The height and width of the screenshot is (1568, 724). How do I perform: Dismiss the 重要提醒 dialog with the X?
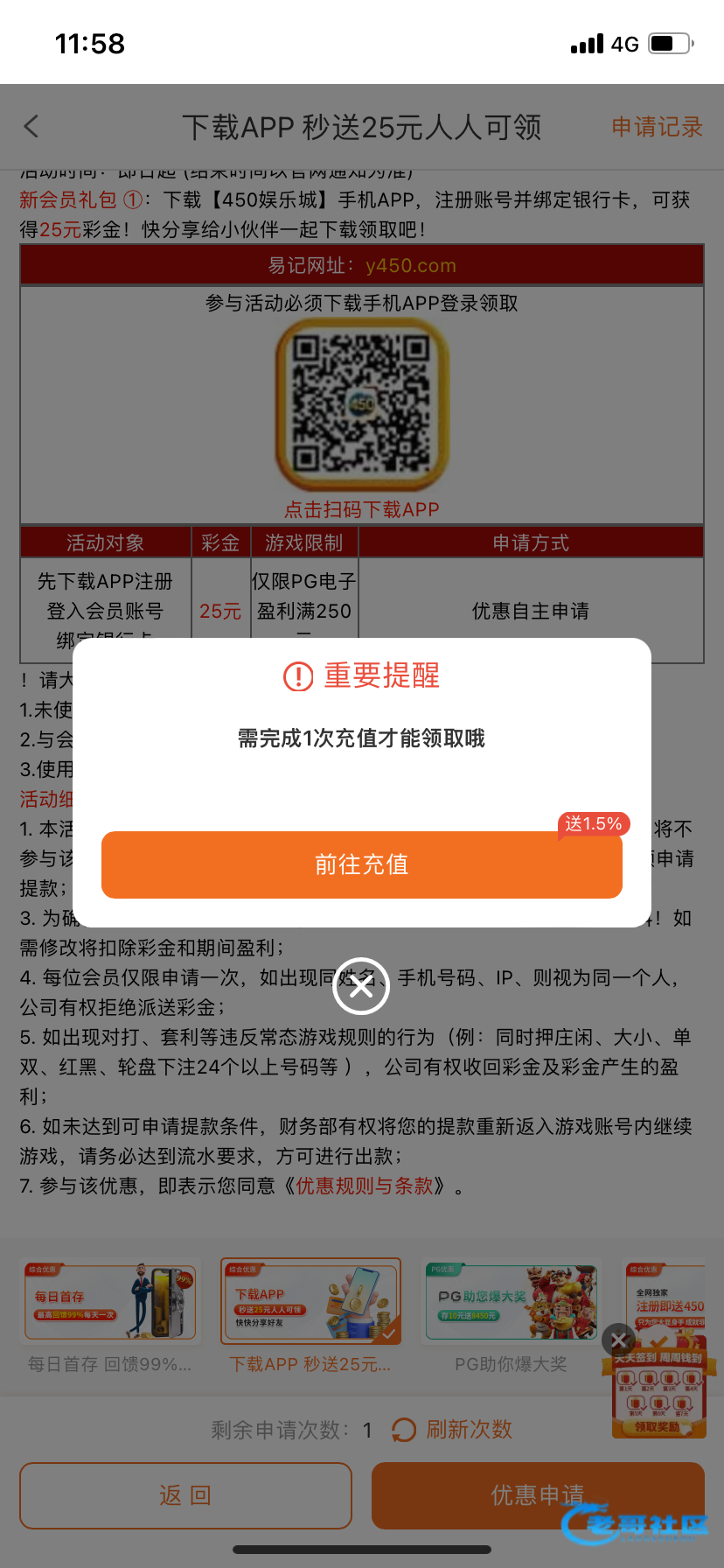tap(360, 987)
